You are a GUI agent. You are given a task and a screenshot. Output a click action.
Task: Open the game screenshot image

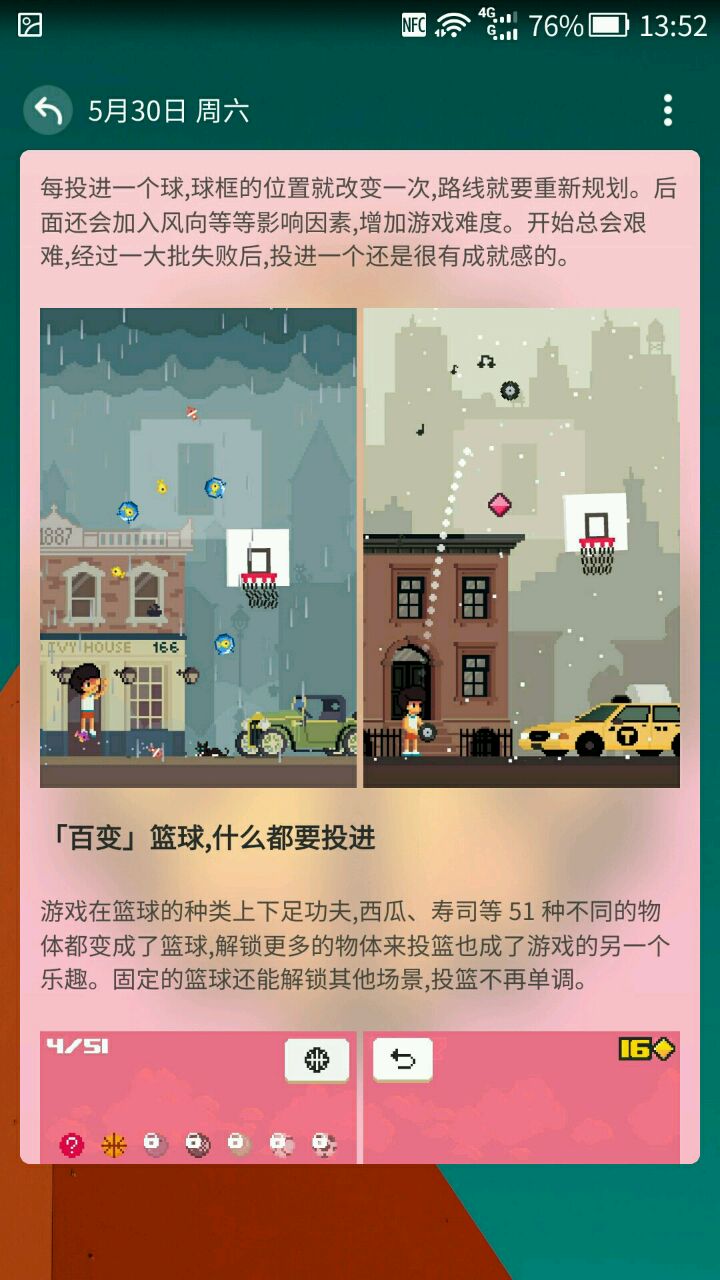coord(360,548)
